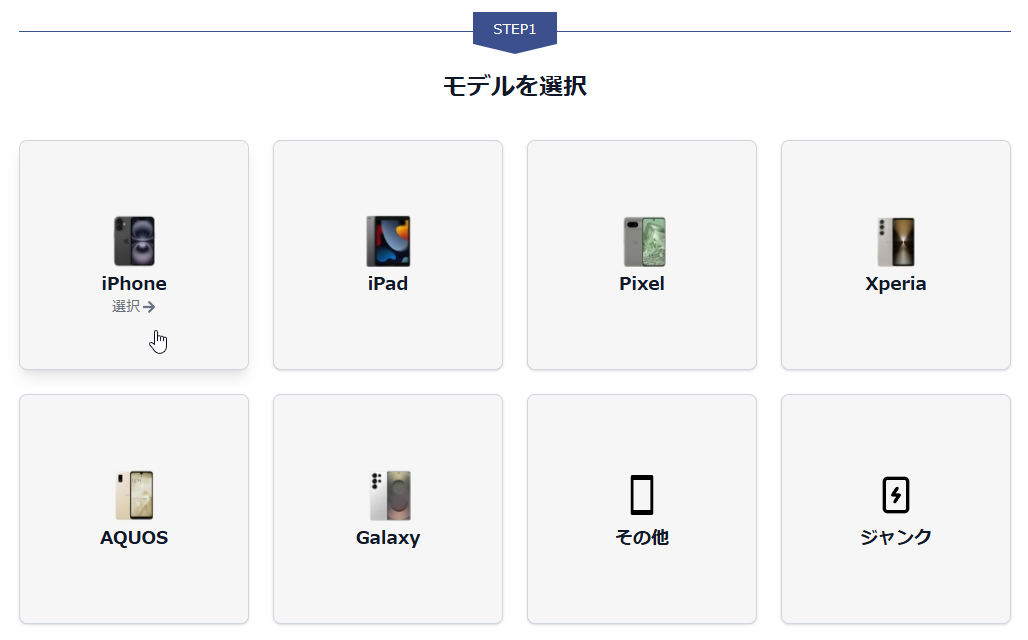Choose the Galaxy model card
1028x640 pixels.
pos(388,509)
